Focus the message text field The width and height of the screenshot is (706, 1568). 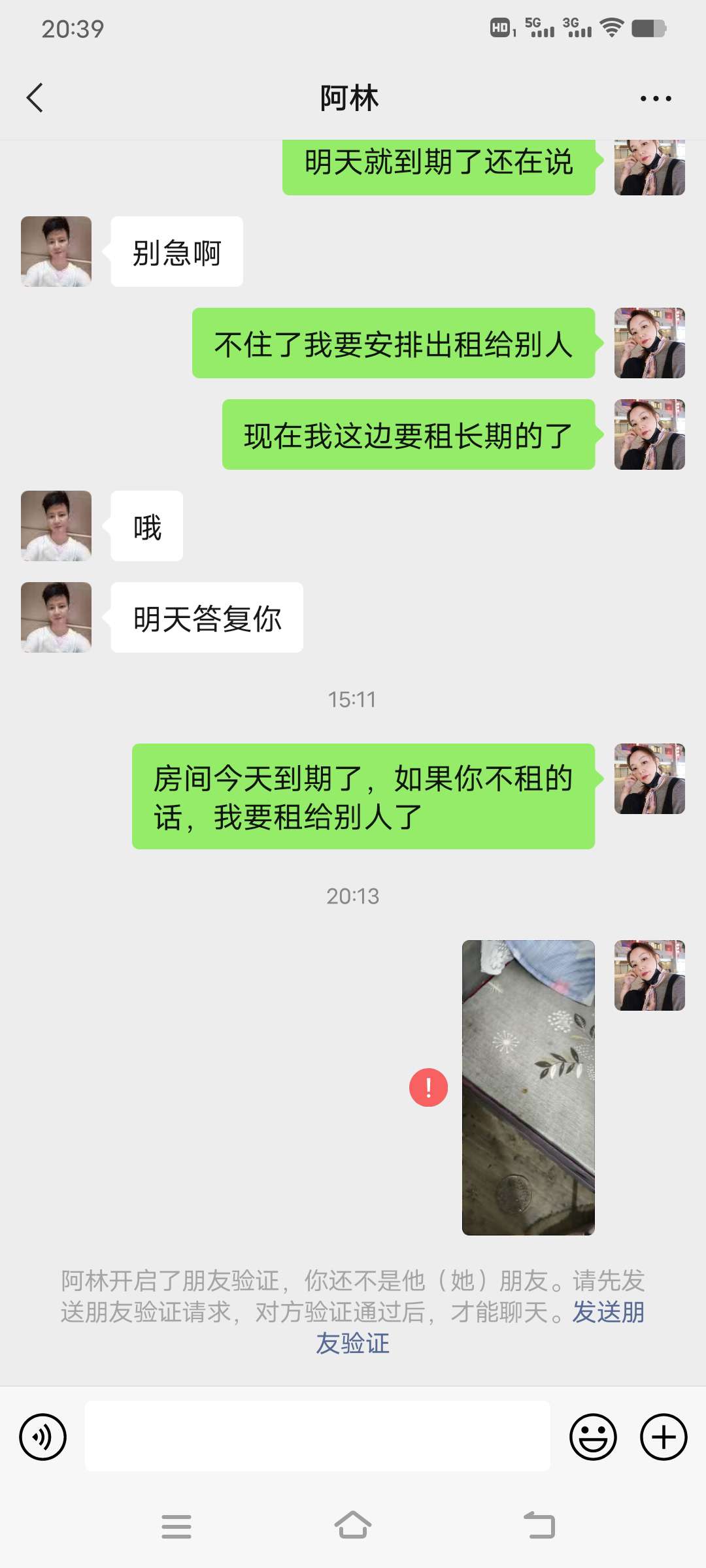(x=317, y=1436)
